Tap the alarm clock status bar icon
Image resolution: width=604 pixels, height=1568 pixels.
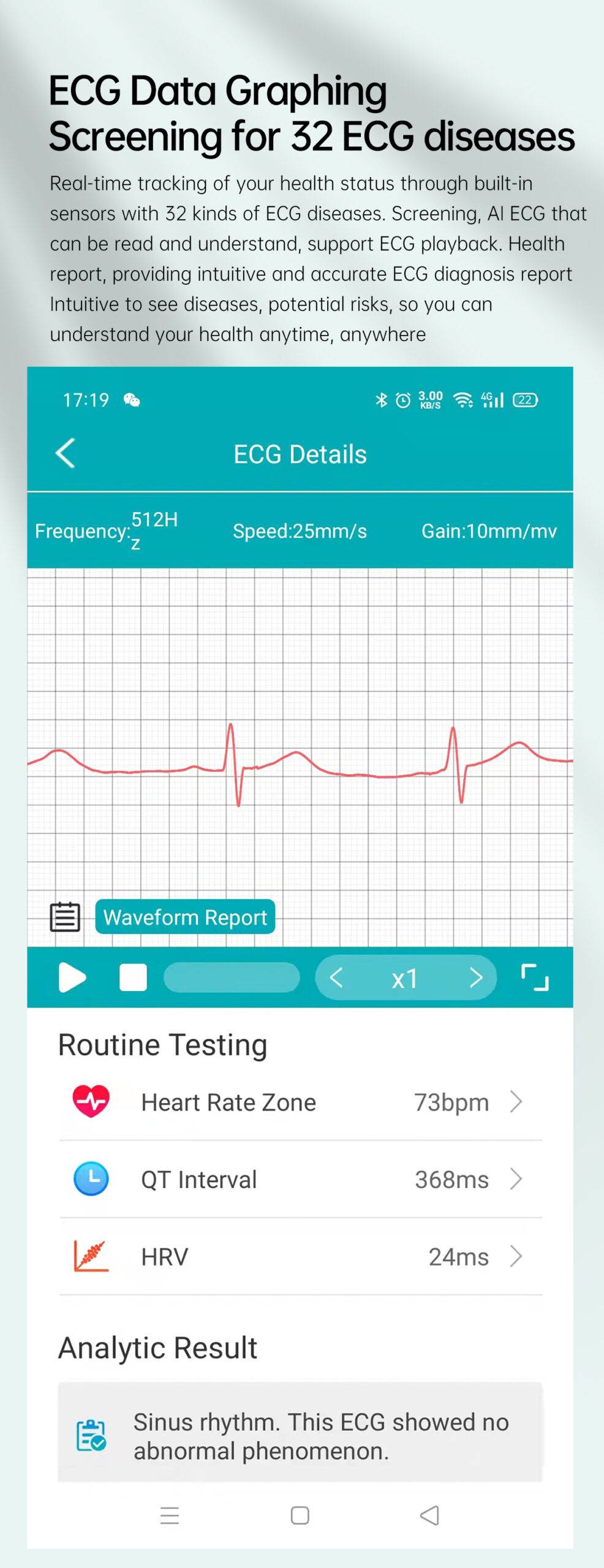(402, 399)
